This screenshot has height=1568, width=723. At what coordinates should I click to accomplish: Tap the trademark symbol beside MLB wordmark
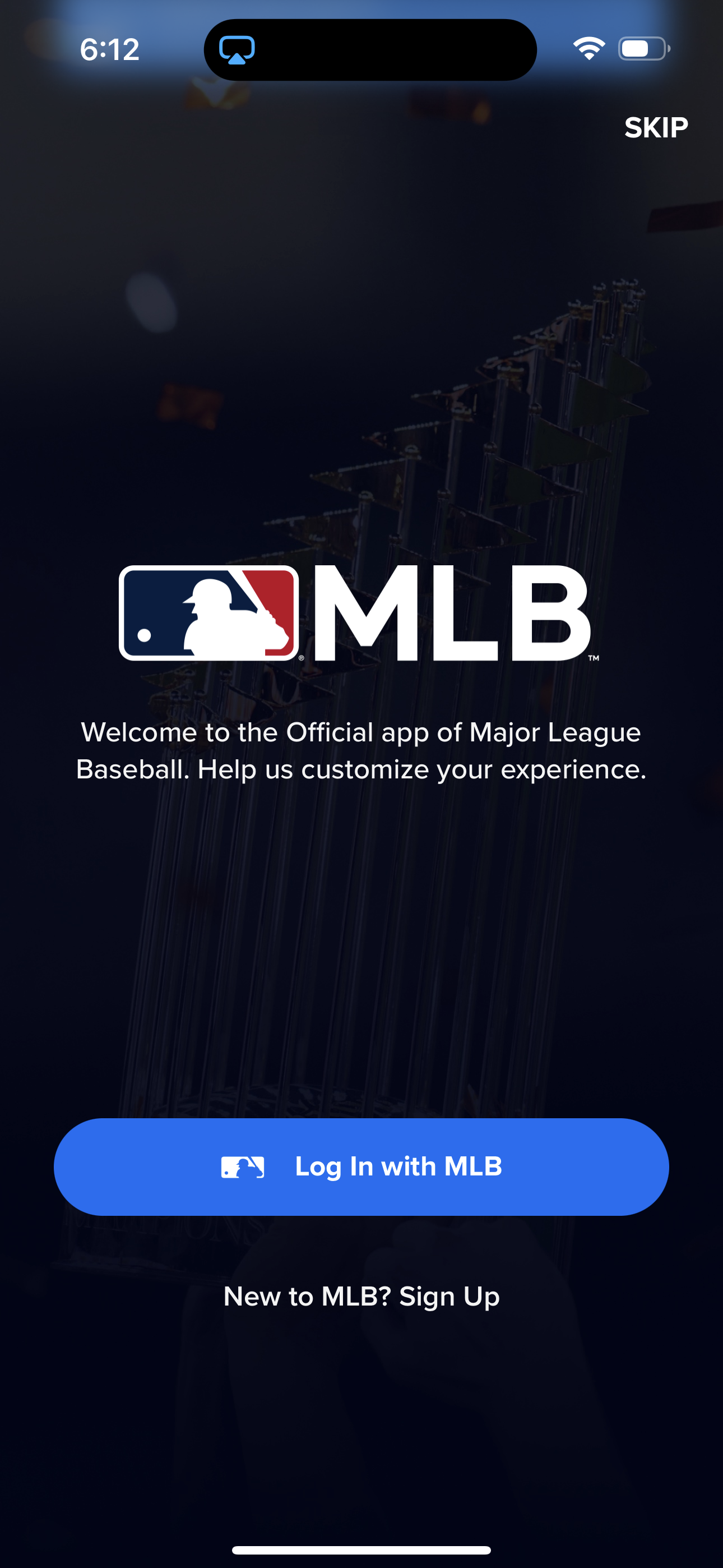click(x=595, y=657)
